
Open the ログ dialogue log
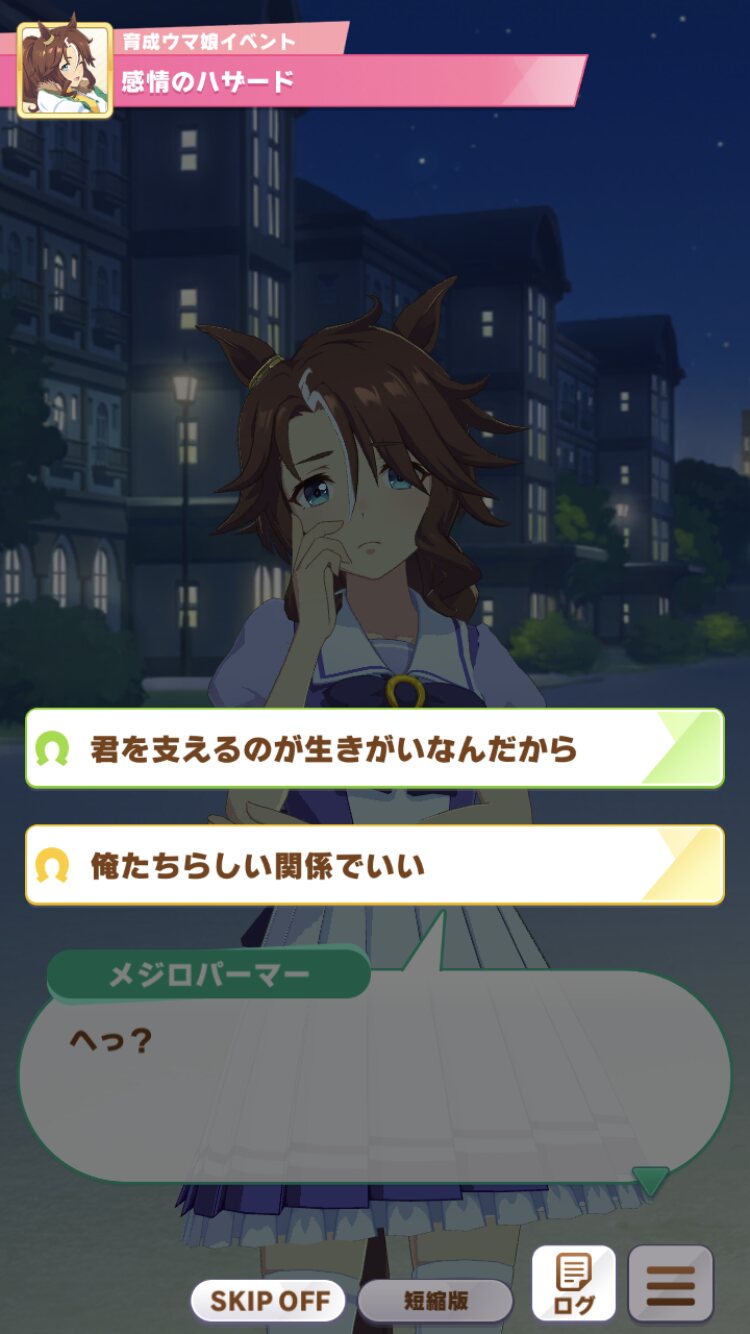click(x=573, y=1283)
